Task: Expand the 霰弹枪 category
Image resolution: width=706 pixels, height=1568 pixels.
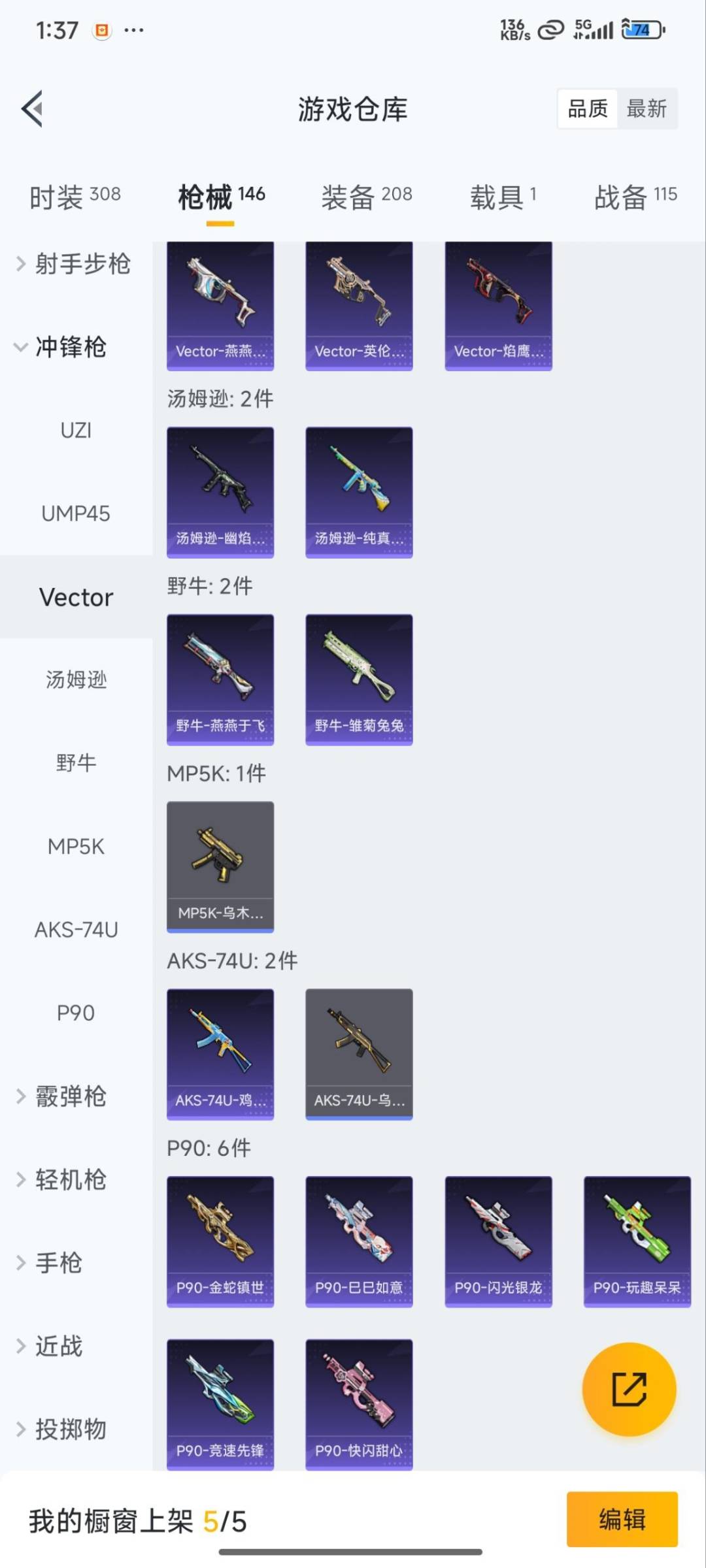Action: click(70, 1096)
